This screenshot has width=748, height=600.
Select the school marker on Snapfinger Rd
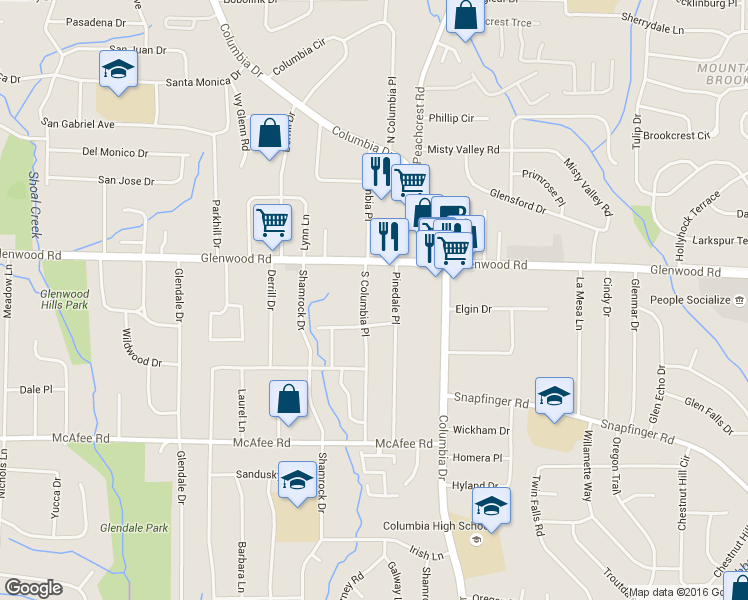(552, 395)
